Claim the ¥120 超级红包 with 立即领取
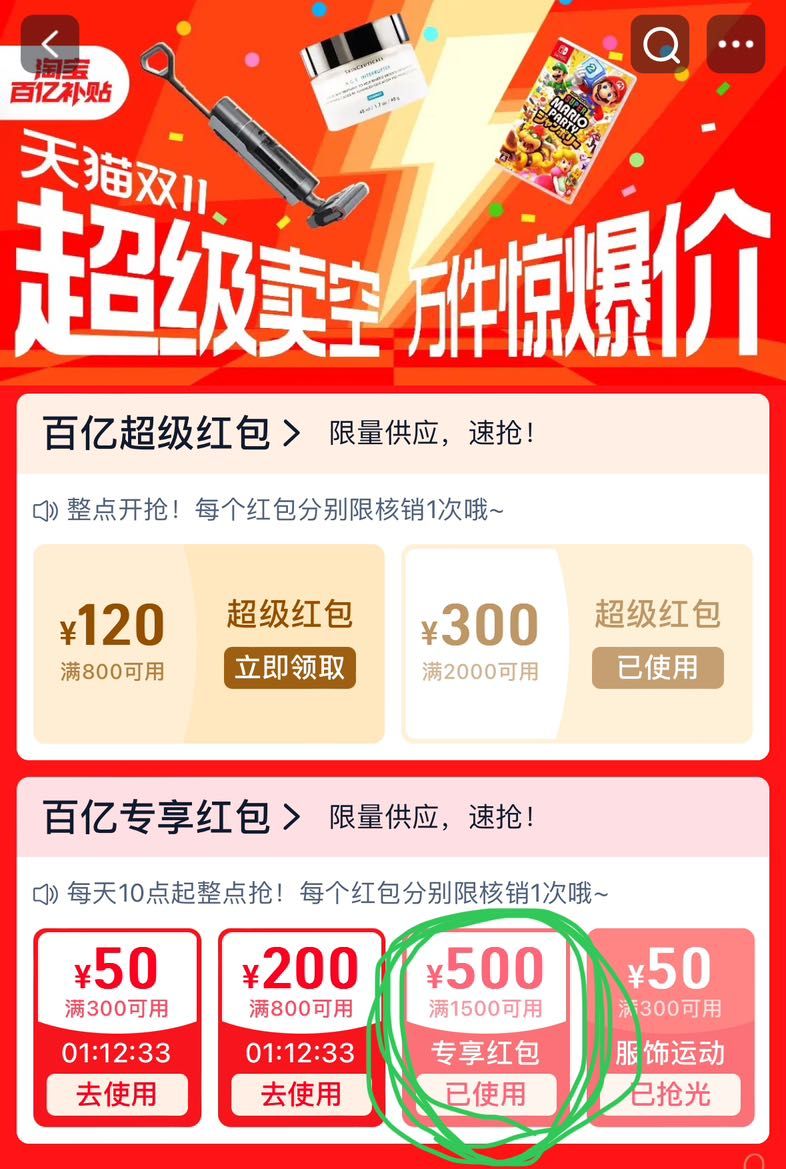This screenshot has width=786, height=1169. coord(289,667)
